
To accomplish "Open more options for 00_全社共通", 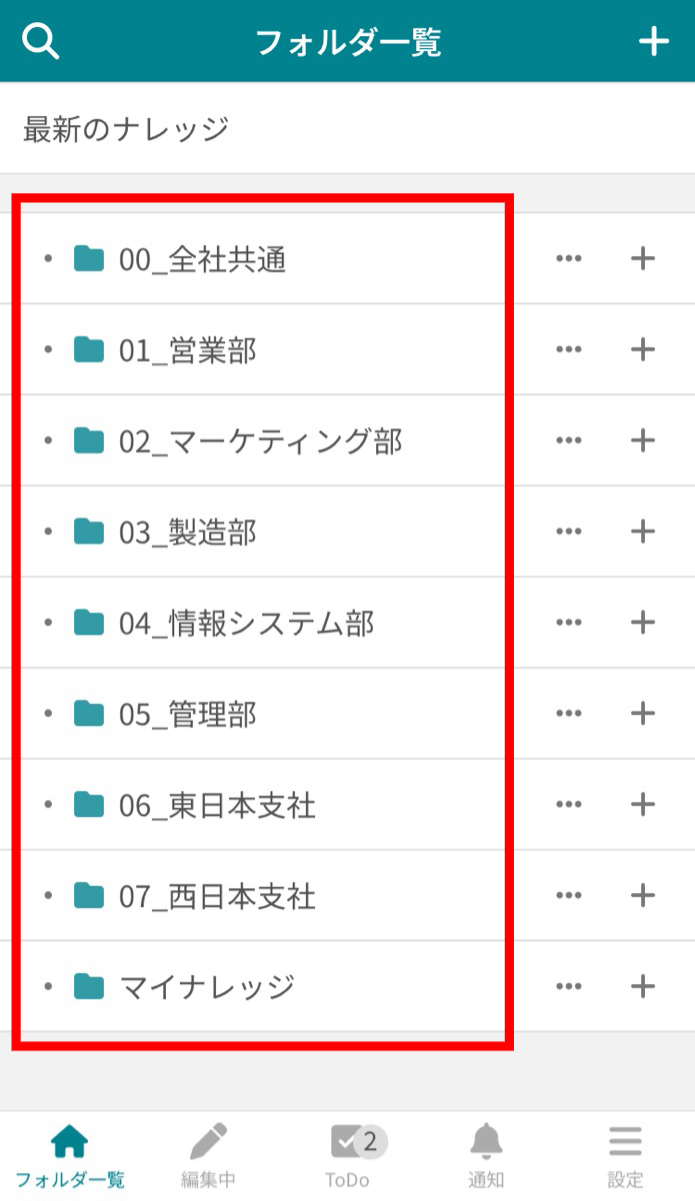I will (x=568, y=259).
